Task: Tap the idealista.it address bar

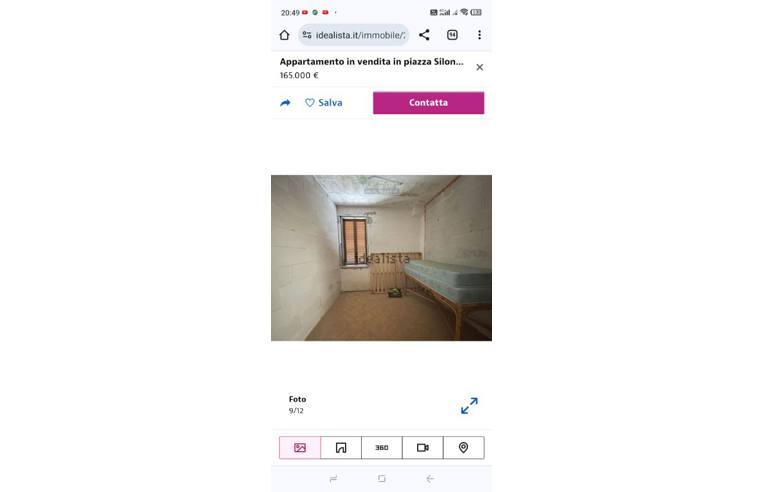Action: pos(354,35)
